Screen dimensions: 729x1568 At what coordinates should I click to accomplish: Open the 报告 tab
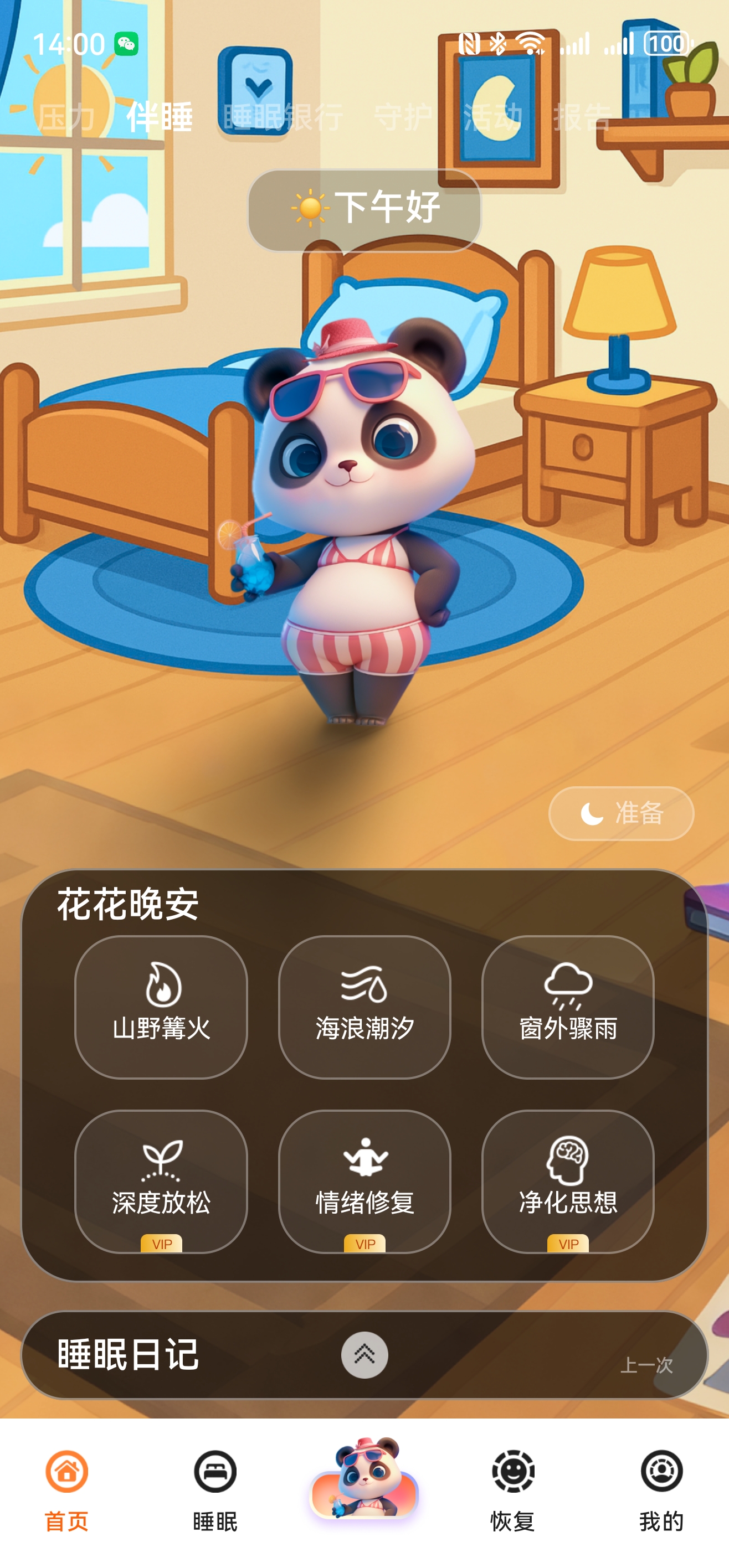pos(582,117)
